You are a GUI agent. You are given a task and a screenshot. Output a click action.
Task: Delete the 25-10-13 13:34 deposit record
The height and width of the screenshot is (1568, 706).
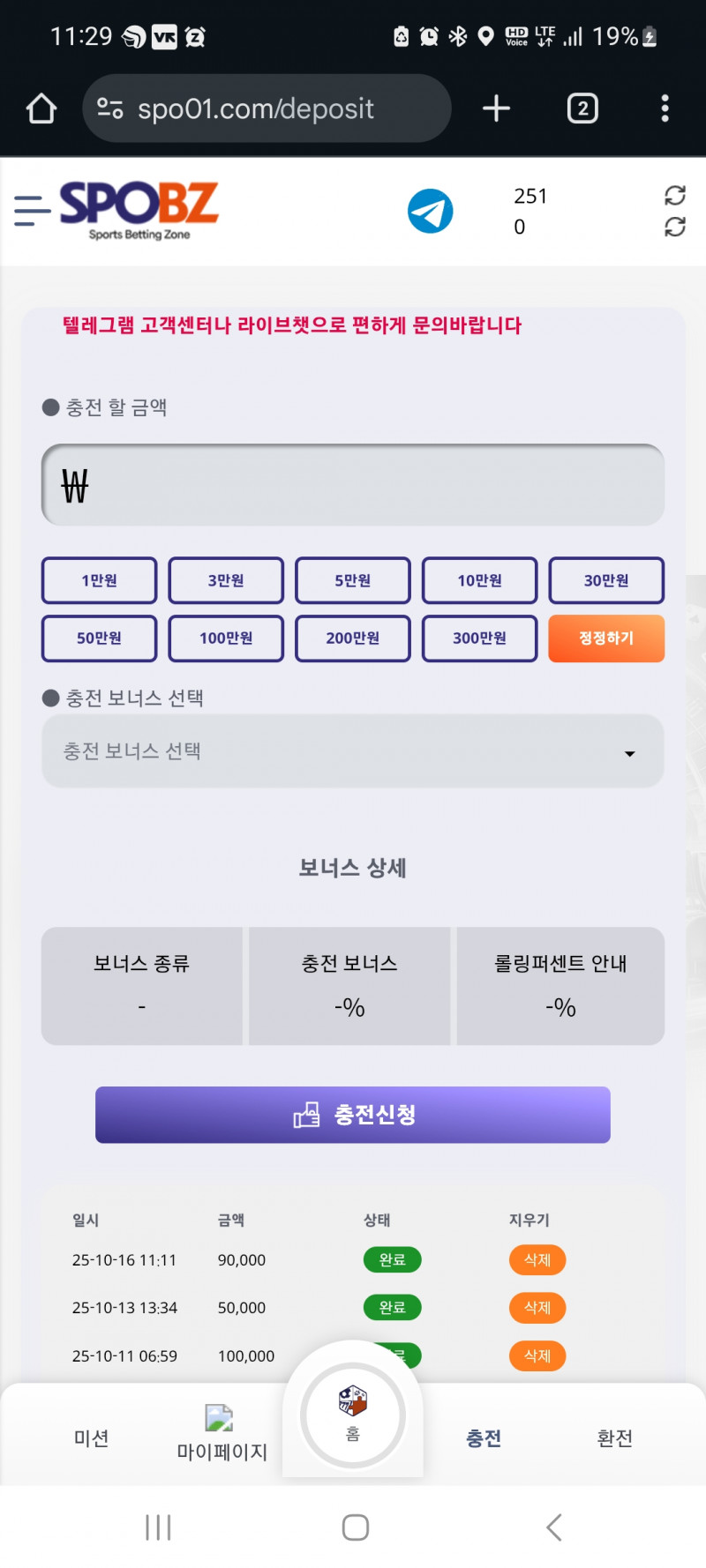(537, 1307)
